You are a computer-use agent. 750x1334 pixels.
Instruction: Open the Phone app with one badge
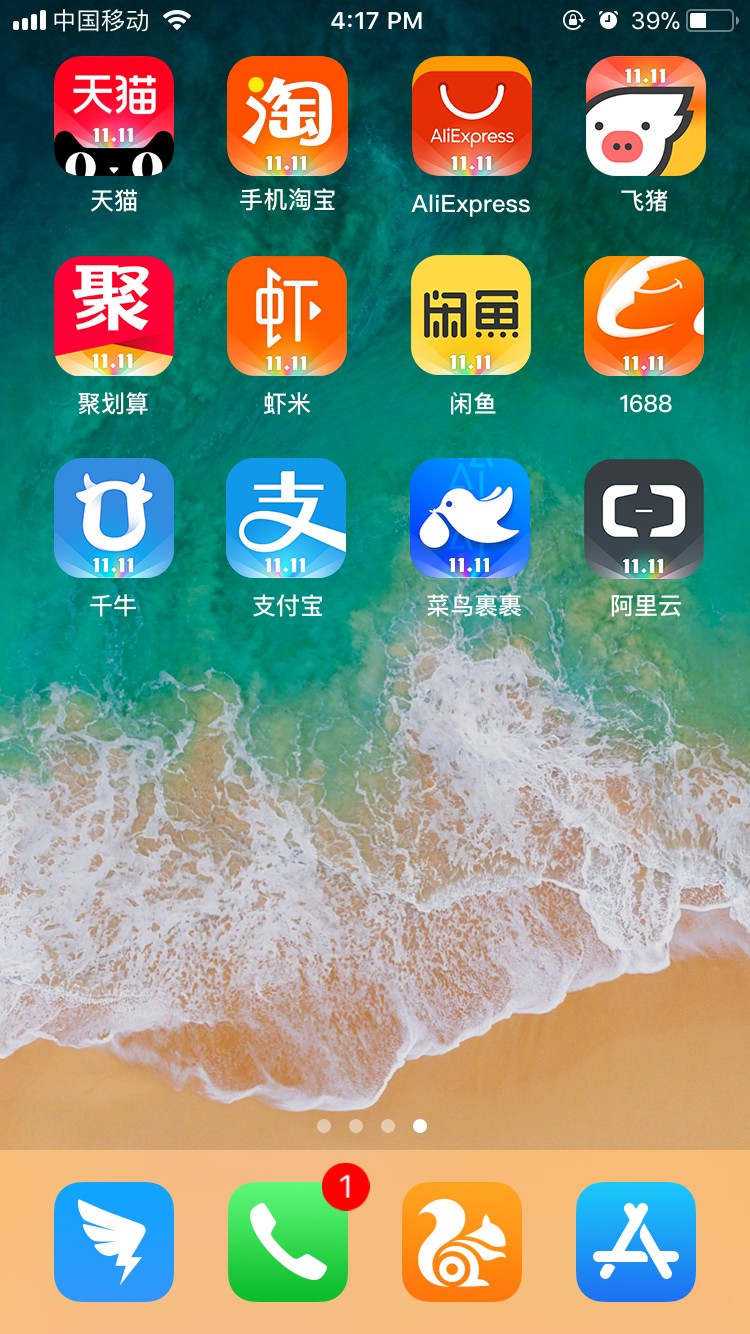[x=287, y=1241]
